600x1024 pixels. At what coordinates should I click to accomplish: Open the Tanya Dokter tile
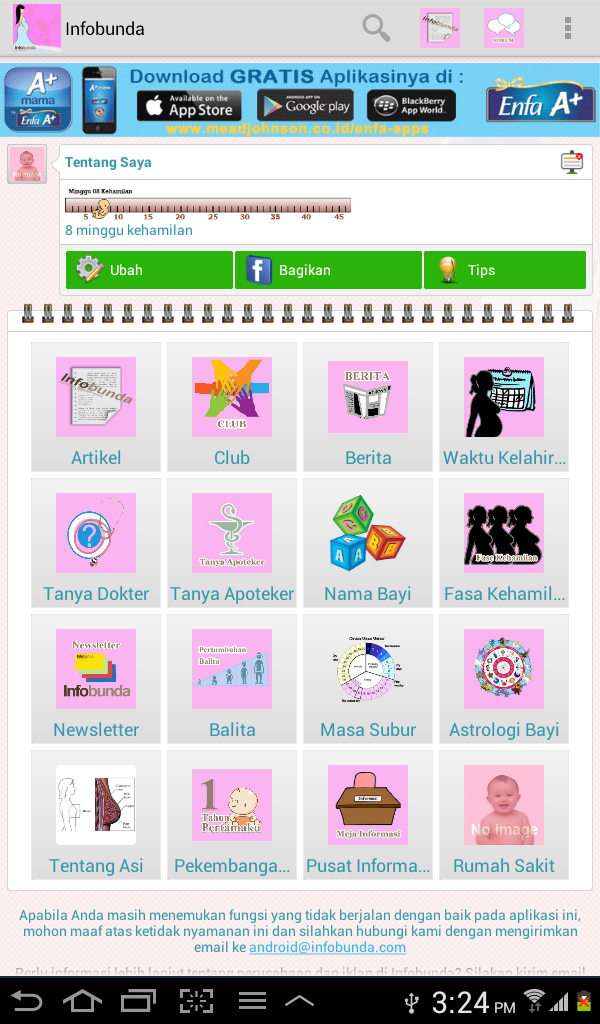[x=96, y=542]
